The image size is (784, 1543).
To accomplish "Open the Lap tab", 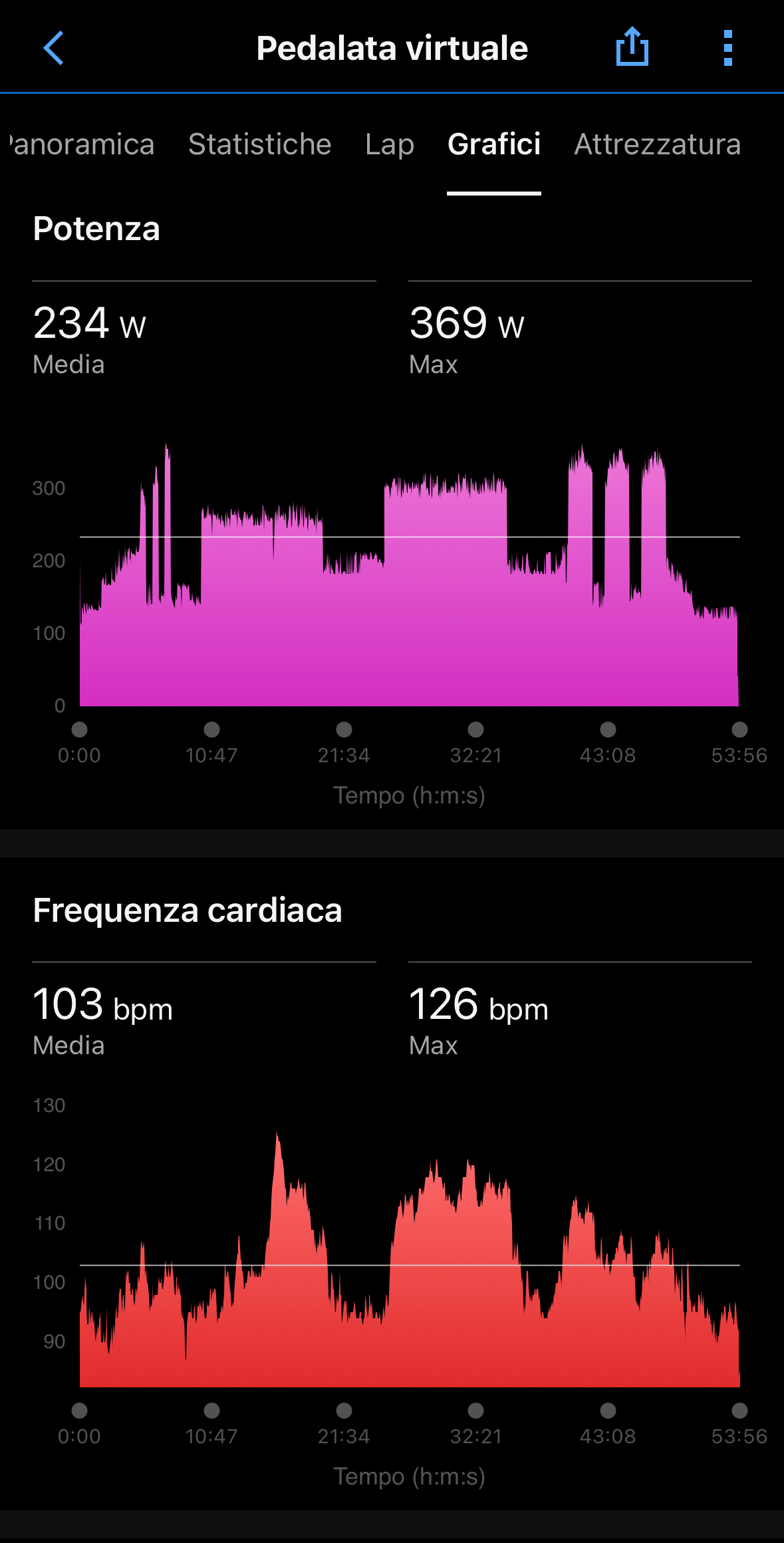I will tap(390, 144).
